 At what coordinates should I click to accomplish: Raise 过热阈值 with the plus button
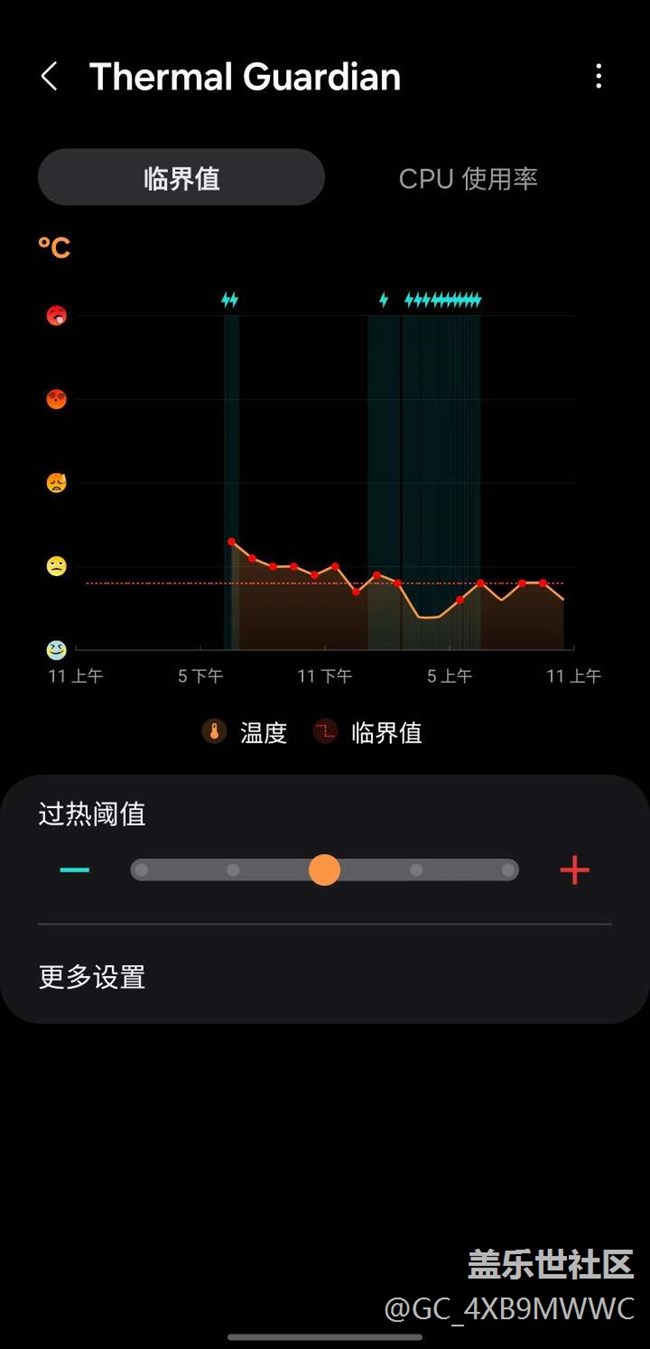(x=574, y=870)
